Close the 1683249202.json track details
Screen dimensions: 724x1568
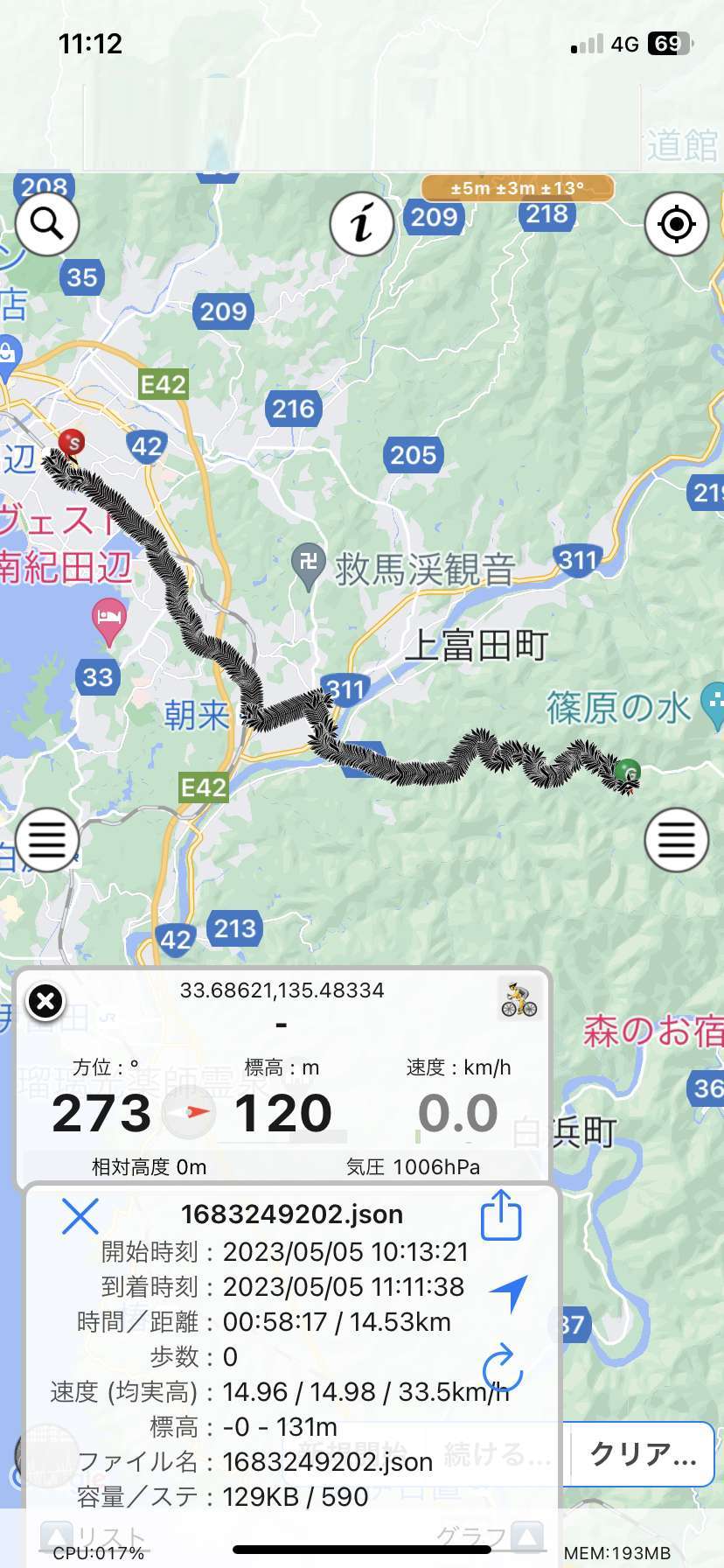[80, 1216]
